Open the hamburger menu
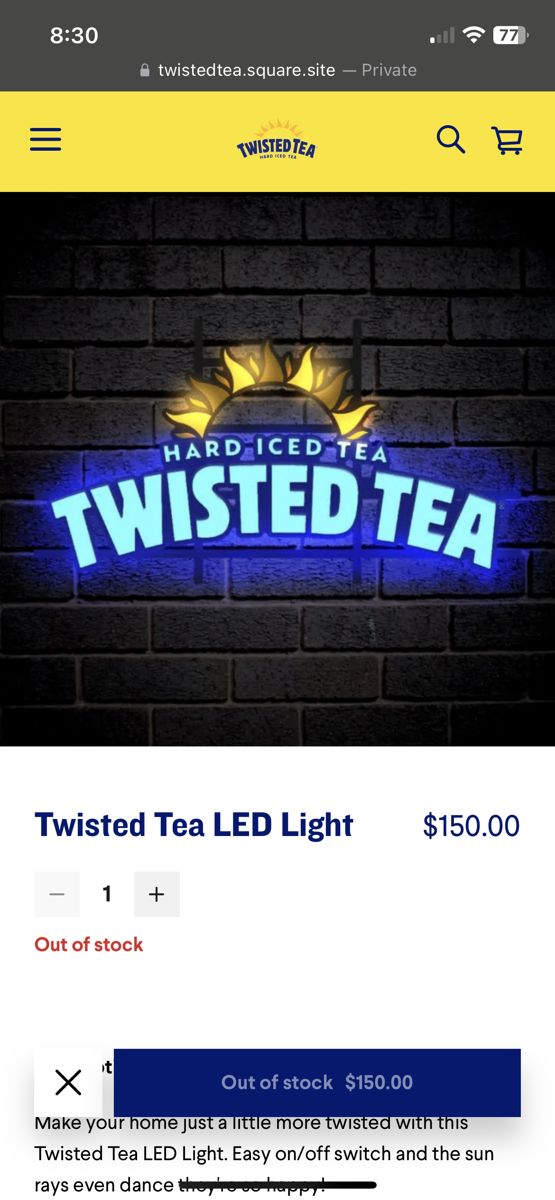This screenshot has width=555, height=1200. click(x=45, y=140)
